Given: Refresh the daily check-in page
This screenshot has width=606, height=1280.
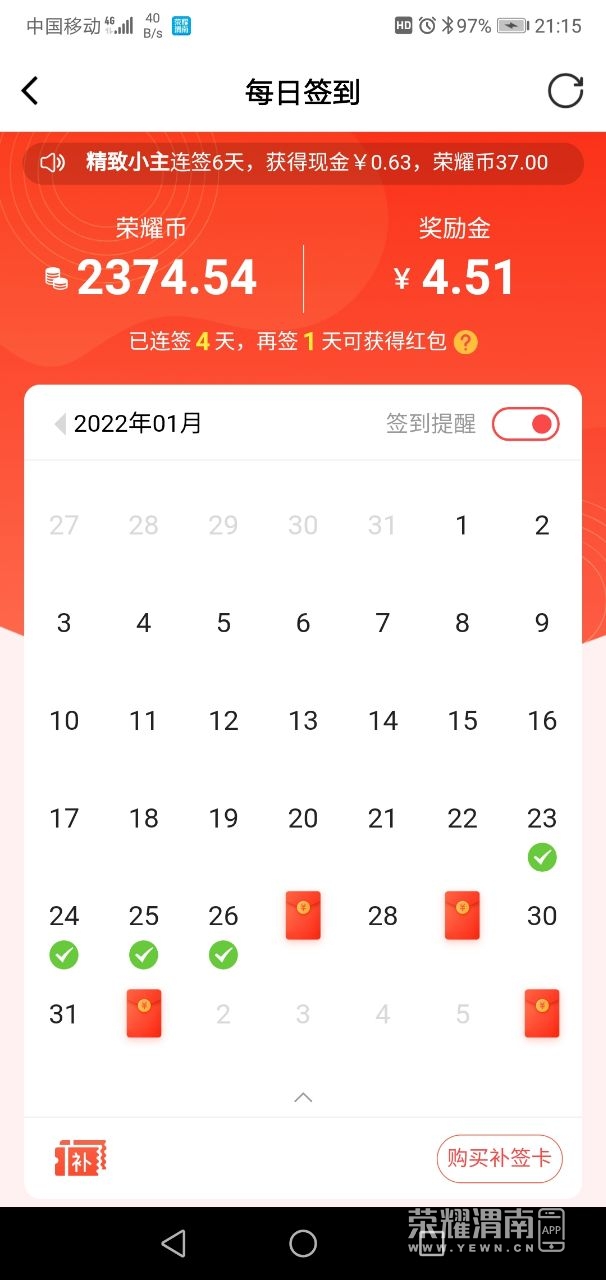Looking at the screenshot, I should pos(565,91).
